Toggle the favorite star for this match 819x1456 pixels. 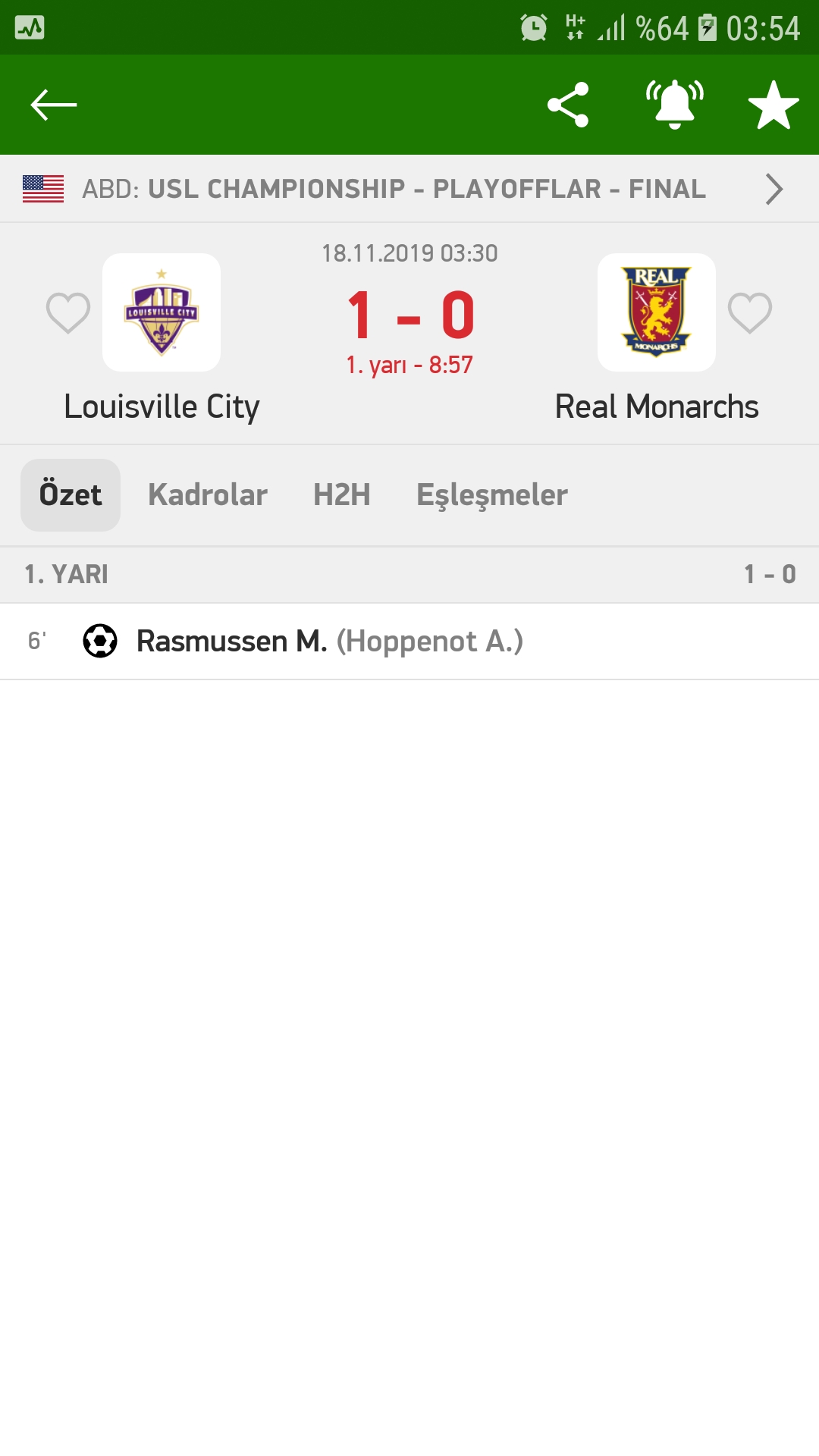[773, 105]
